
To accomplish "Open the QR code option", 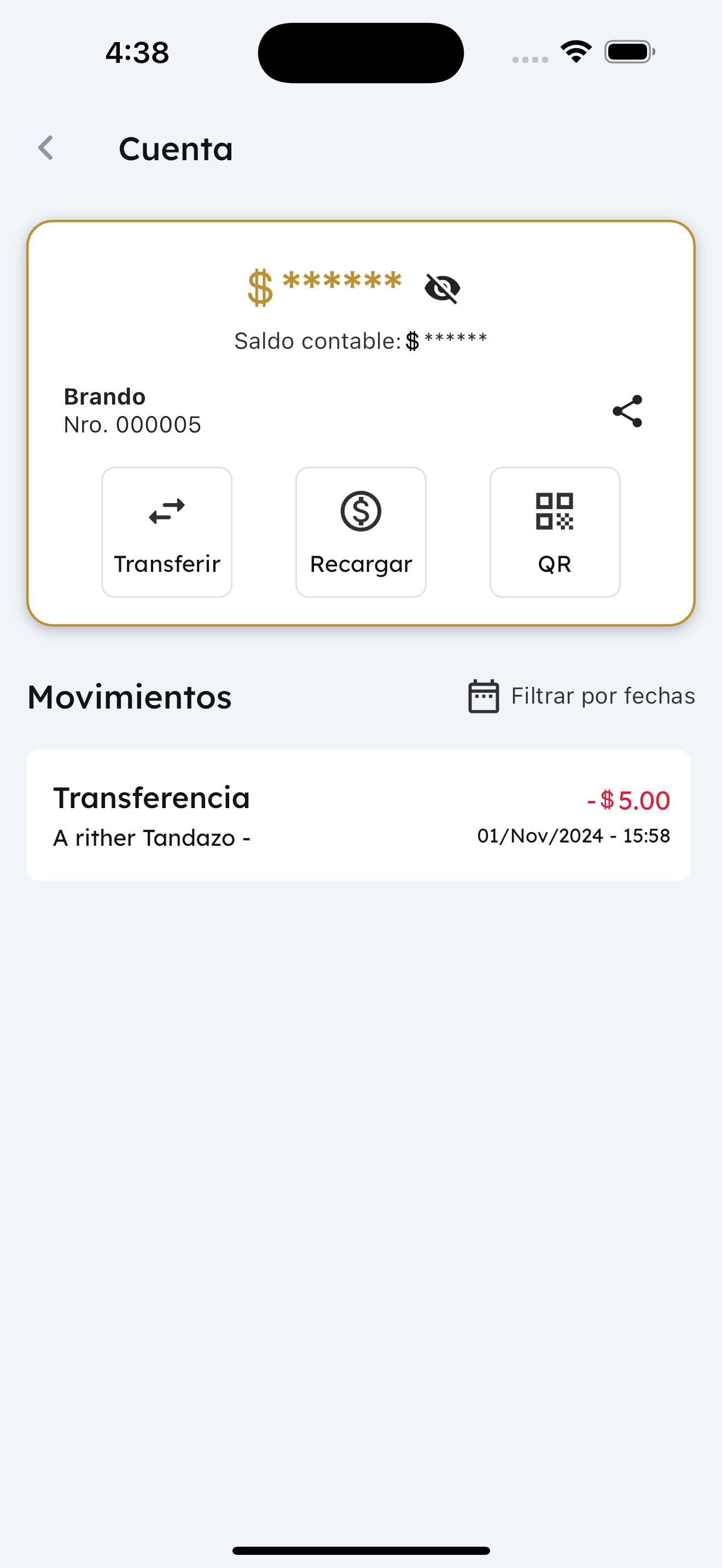I will [x=555, y=532].
